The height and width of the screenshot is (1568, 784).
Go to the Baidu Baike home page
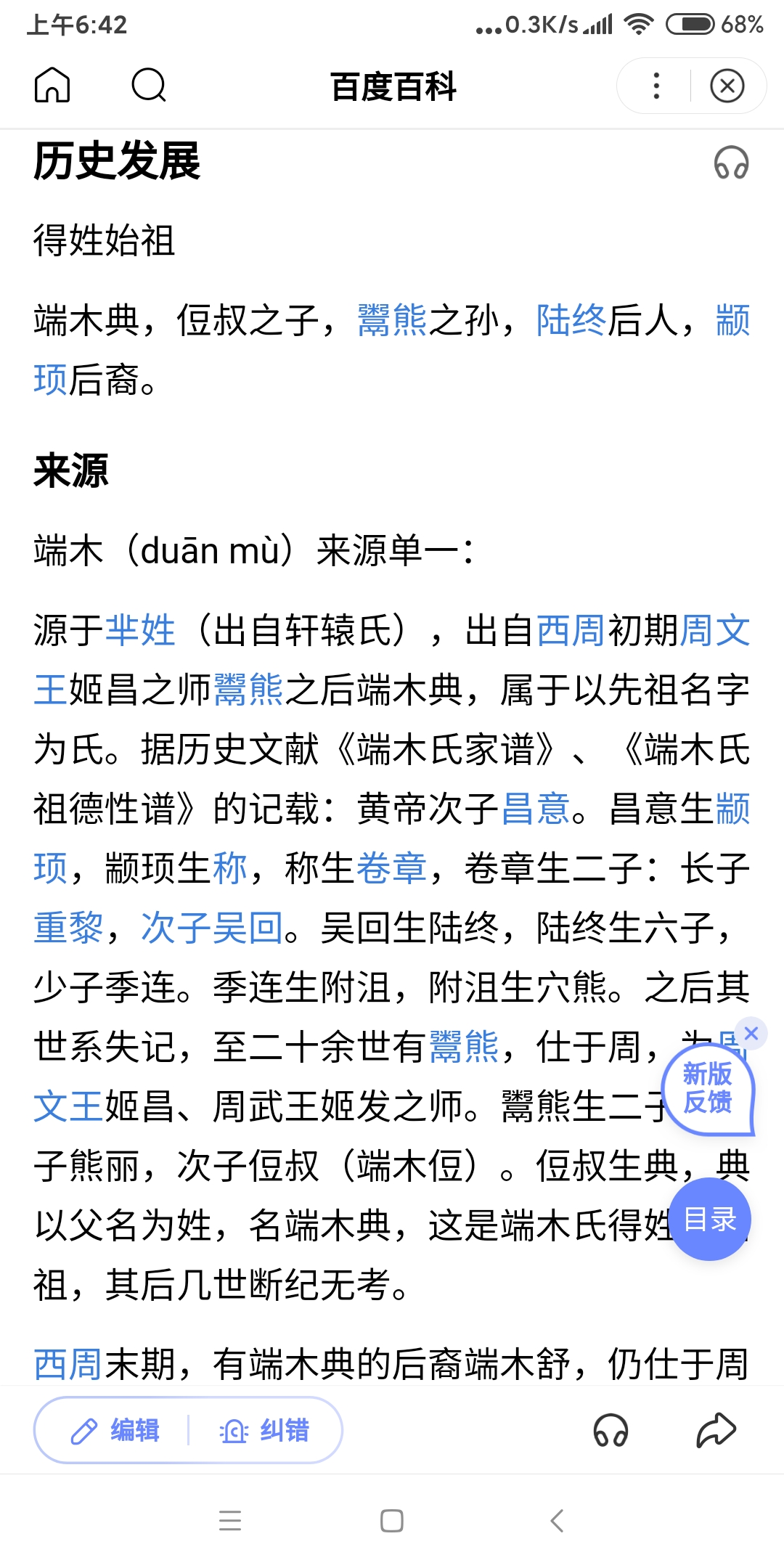52,86
